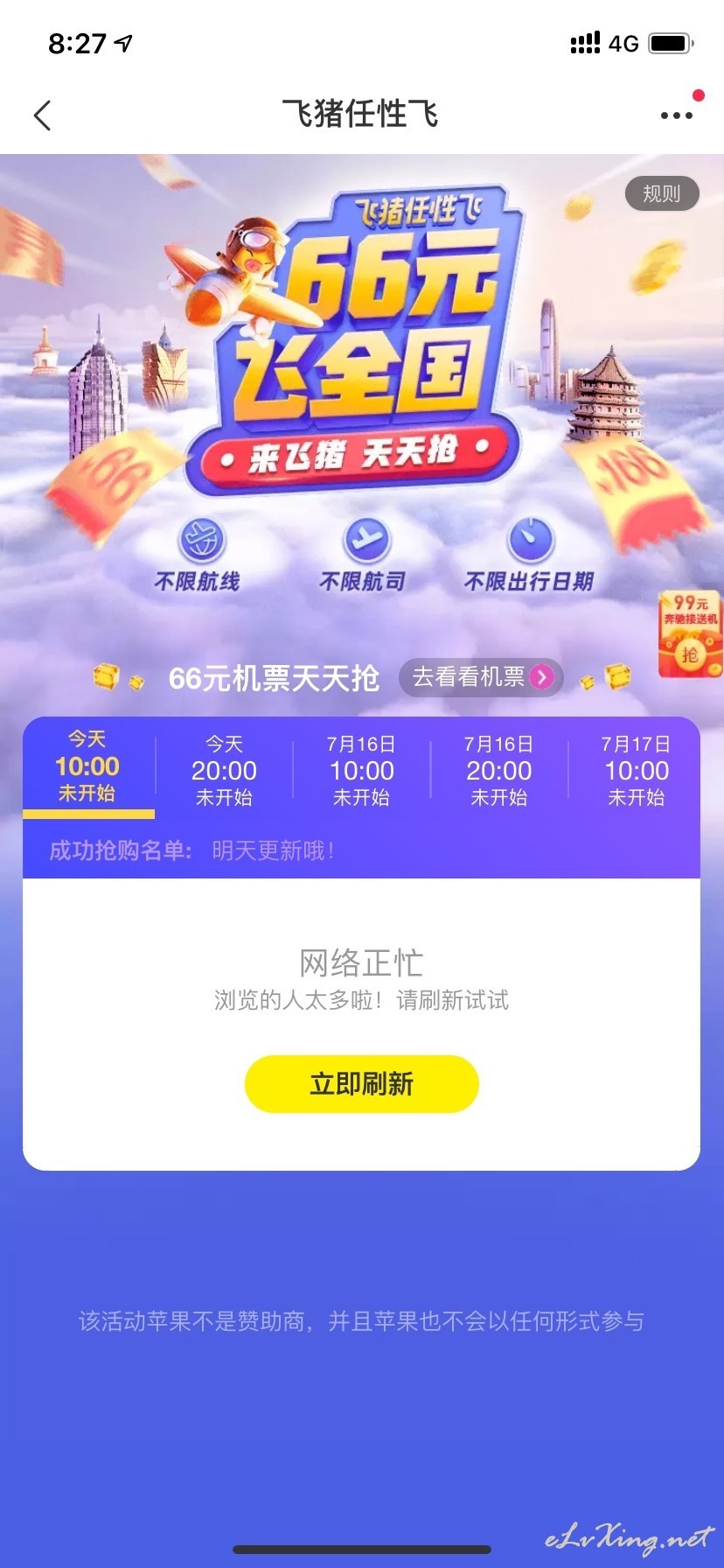Switch to the 7月16日 20:00 slot
The height and width of the screenshot is (1568, 724).
(498, 771)
